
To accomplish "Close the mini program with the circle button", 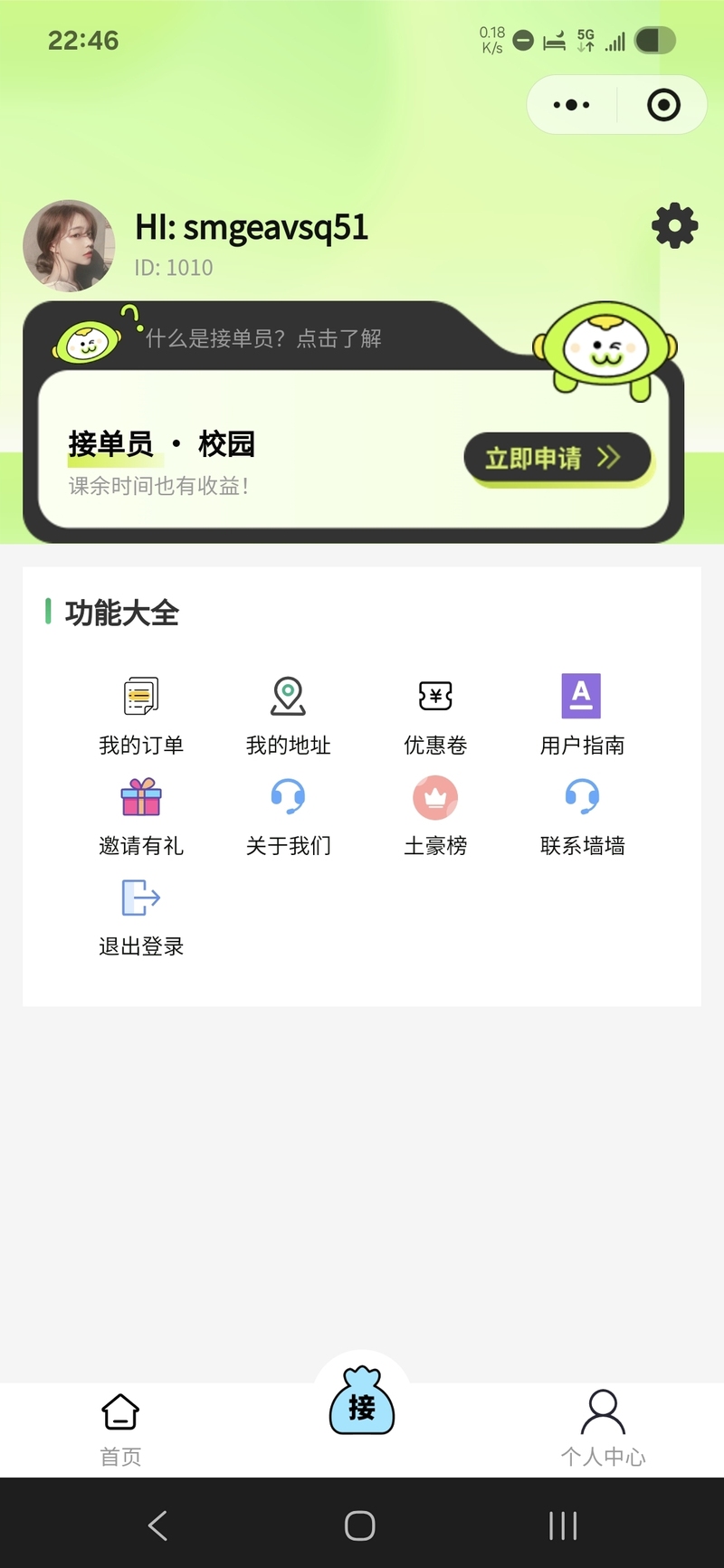I will (663, 105).
